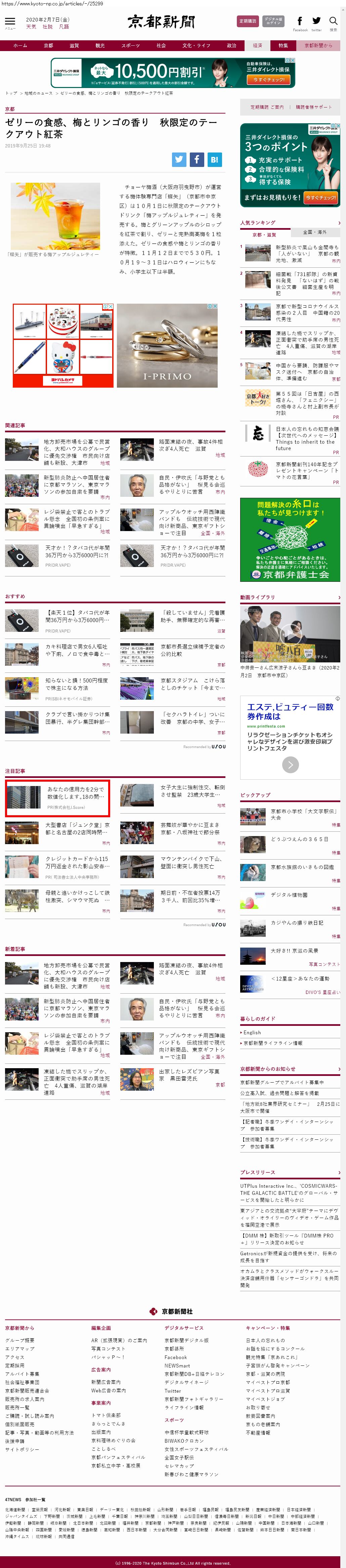The width and height of the screenshot is (346, 1568).
Task: Open the 地域のニュース breadcrumb link
Action: pos(38,93)
